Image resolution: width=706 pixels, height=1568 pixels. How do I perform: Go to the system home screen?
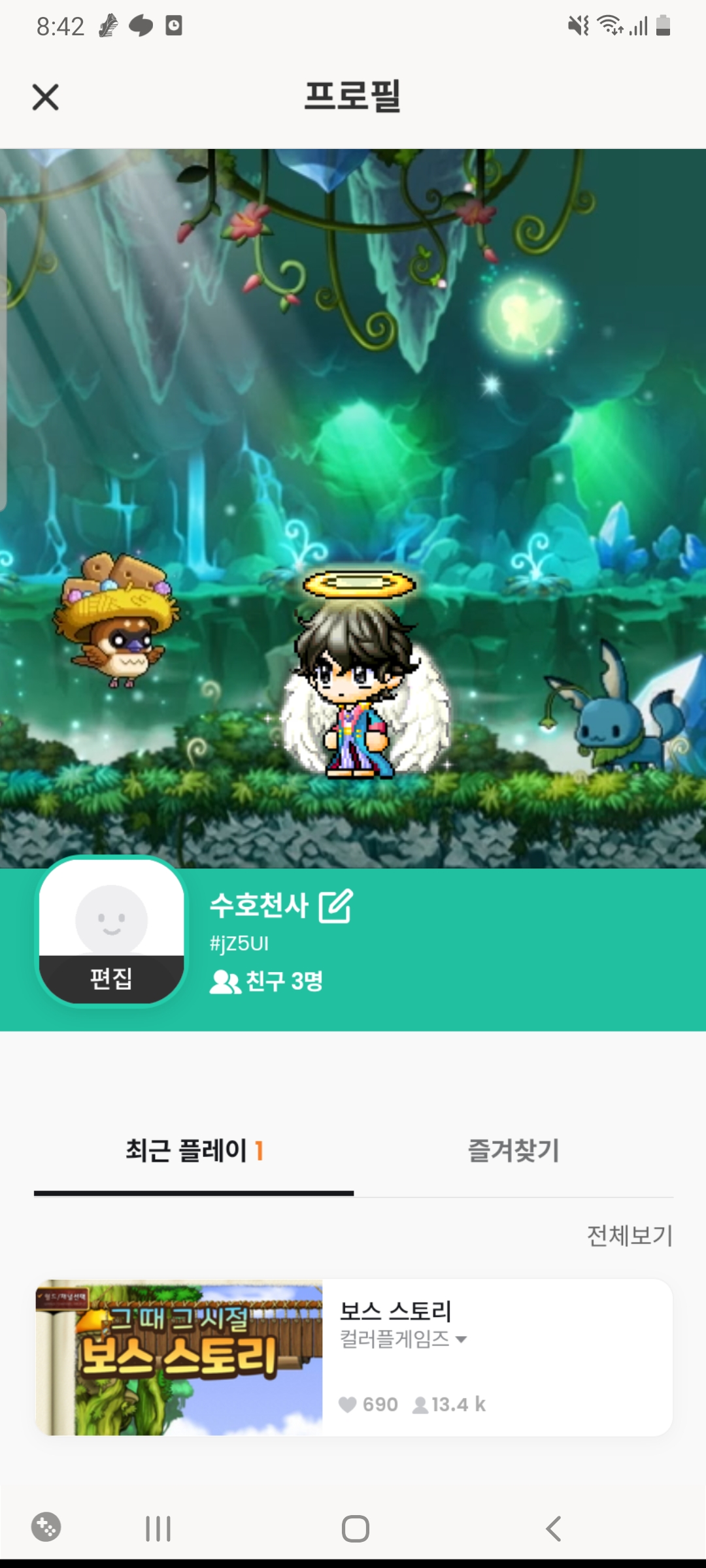(355, 1529)
